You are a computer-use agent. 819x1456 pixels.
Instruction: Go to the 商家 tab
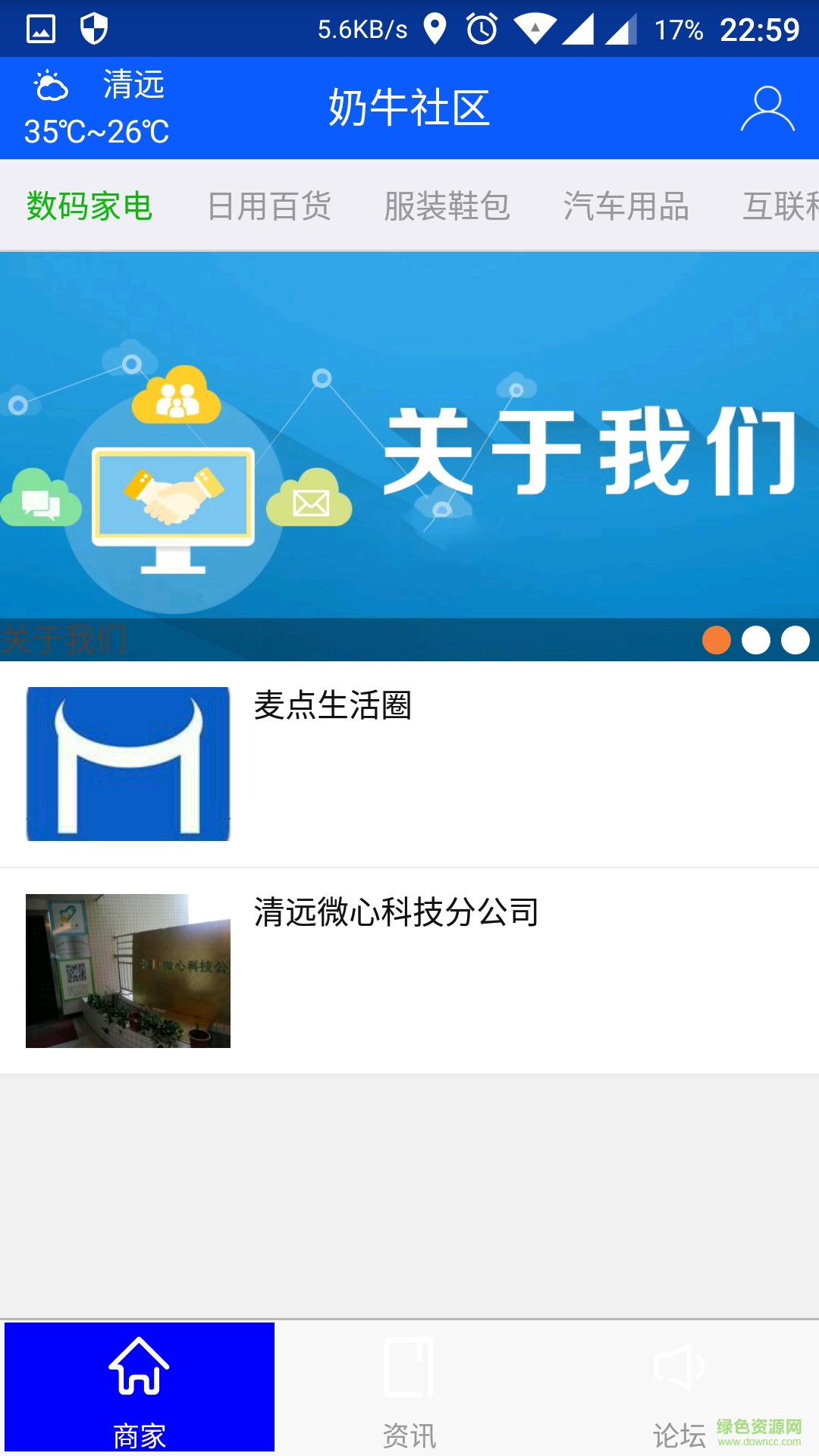(x=140, y=1388)
